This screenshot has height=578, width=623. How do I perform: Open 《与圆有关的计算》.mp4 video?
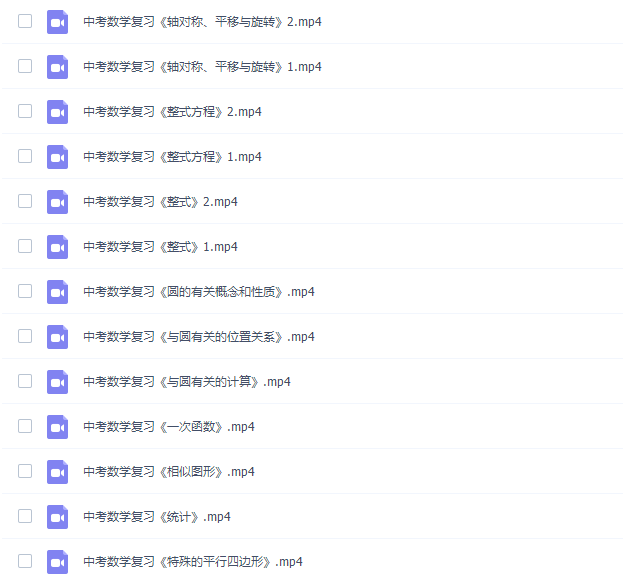(186, 381)
